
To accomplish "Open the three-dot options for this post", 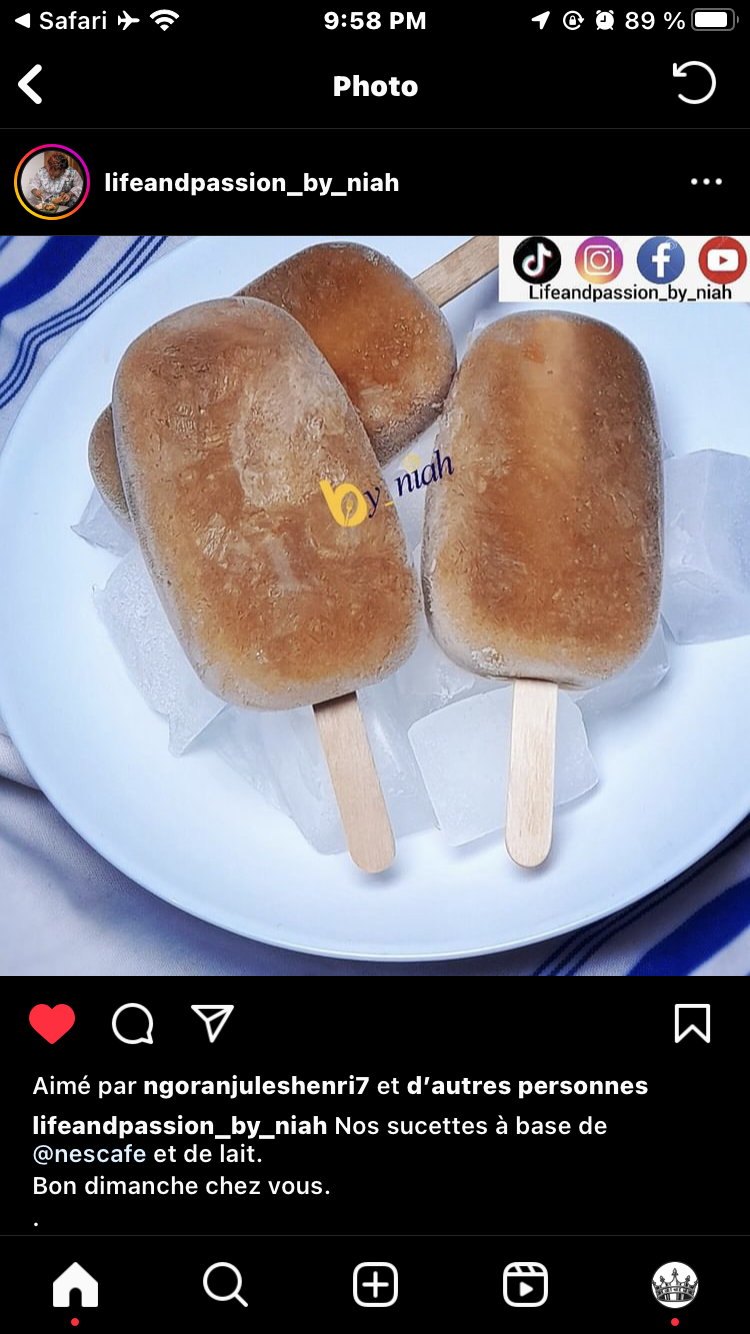I will [x=706, y=182].
